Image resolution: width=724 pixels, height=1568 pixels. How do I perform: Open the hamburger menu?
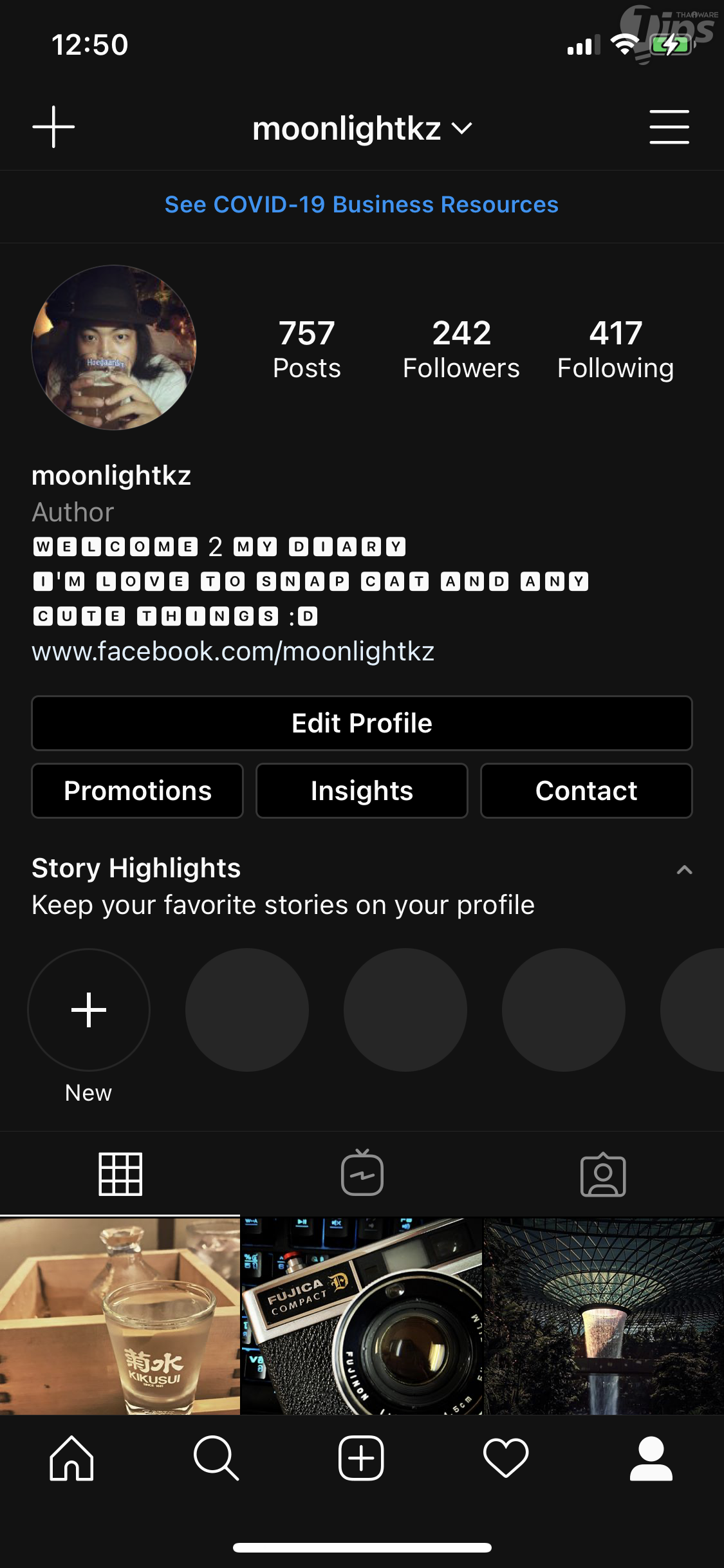point(669,127)
